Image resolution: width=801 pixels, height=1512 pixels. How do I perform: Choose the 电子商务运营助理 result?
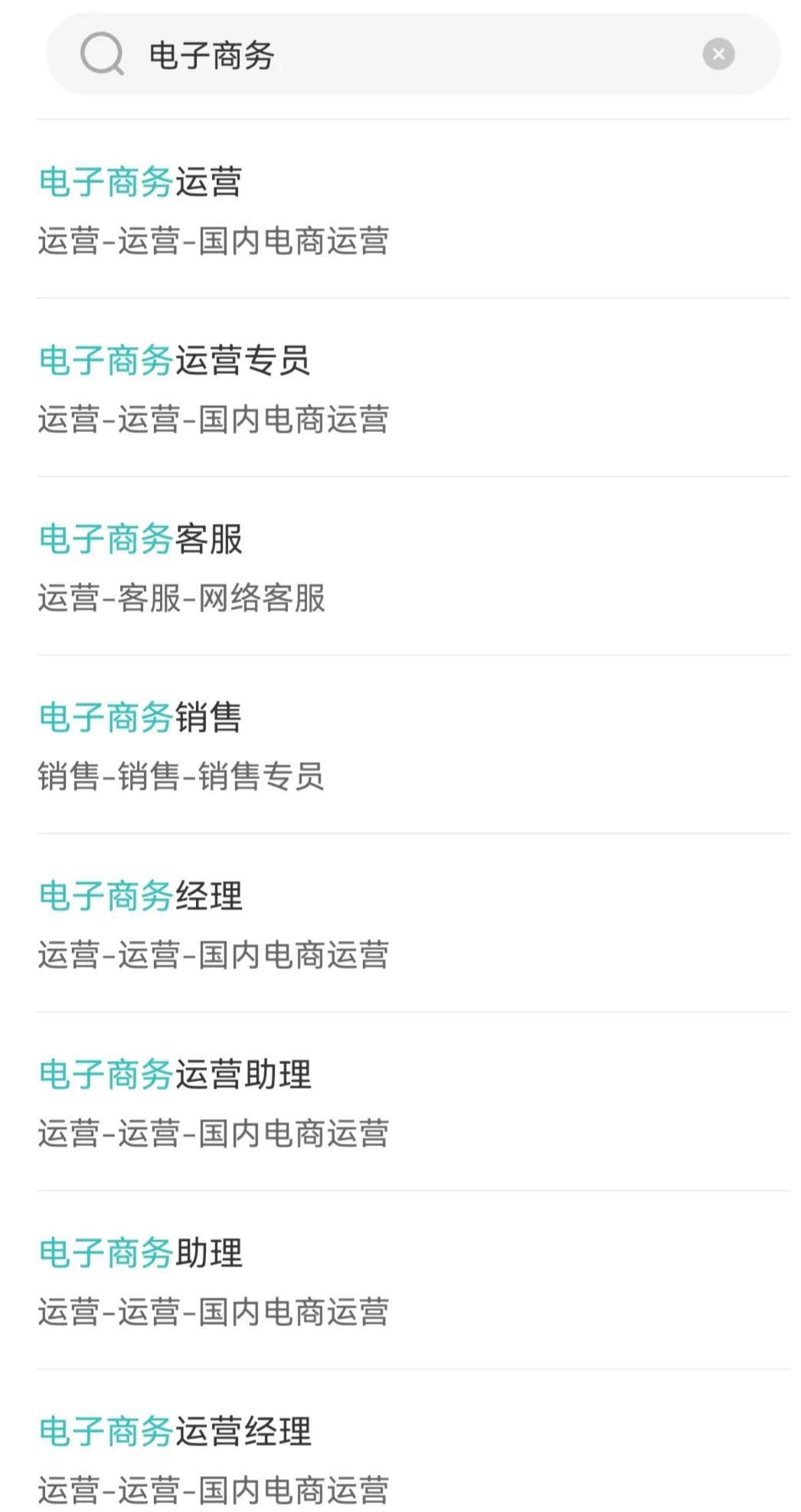point(175,1075)
